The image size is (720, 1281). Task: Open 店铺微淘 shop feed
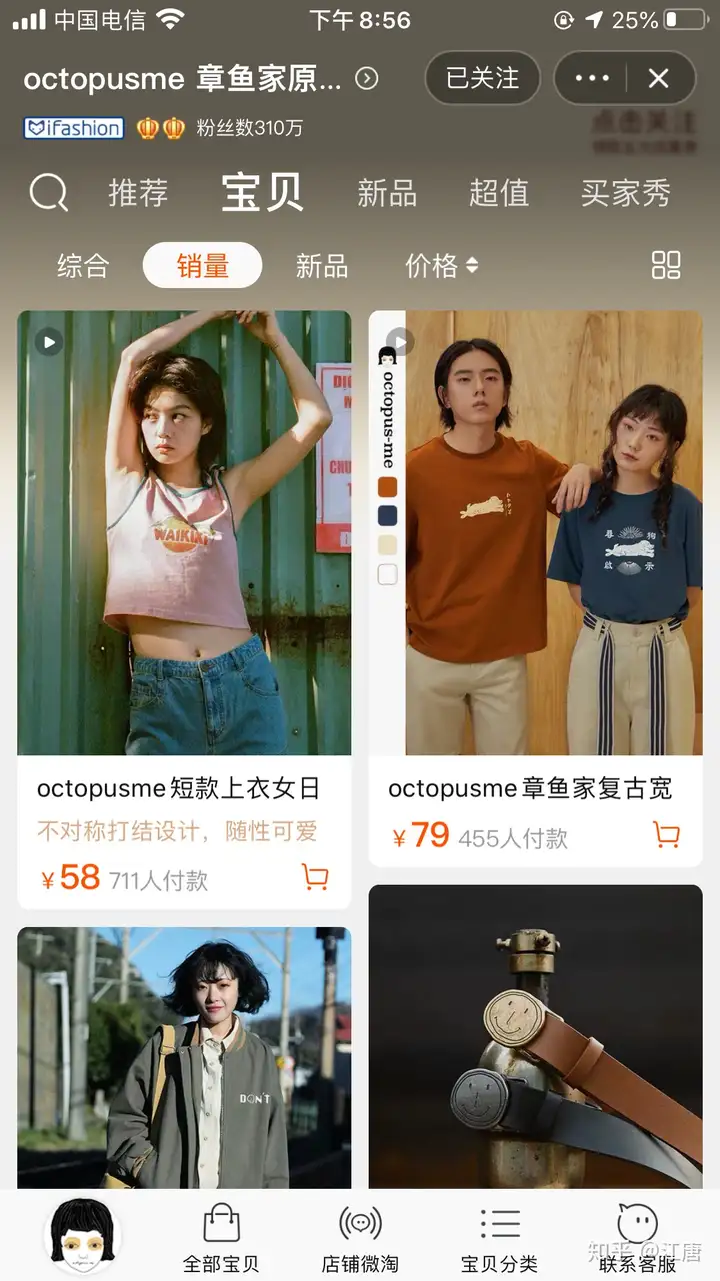pos(360,1238)
